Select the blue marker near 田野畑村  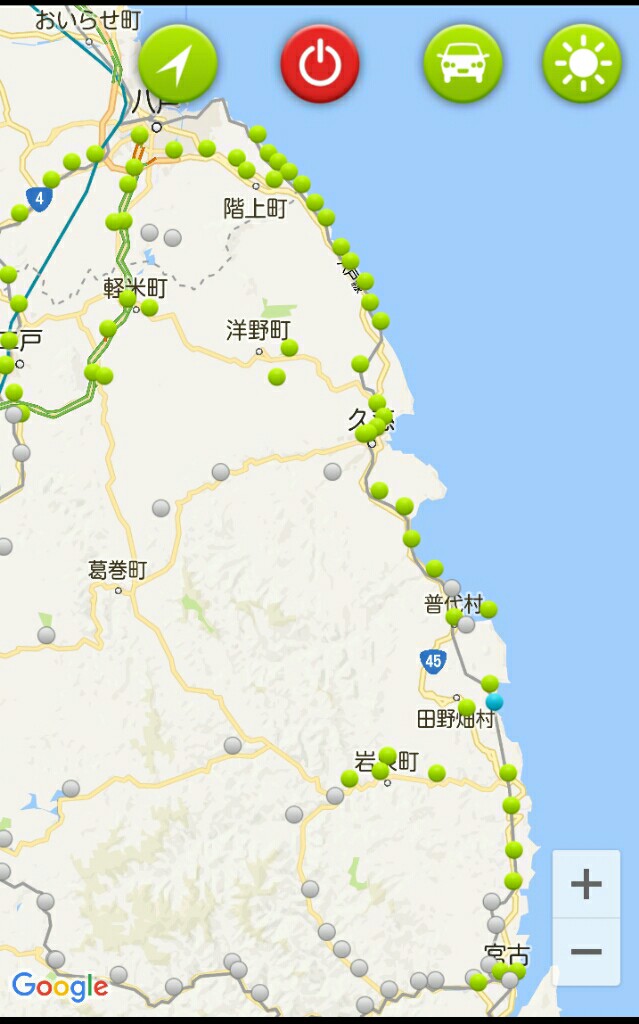495,702
